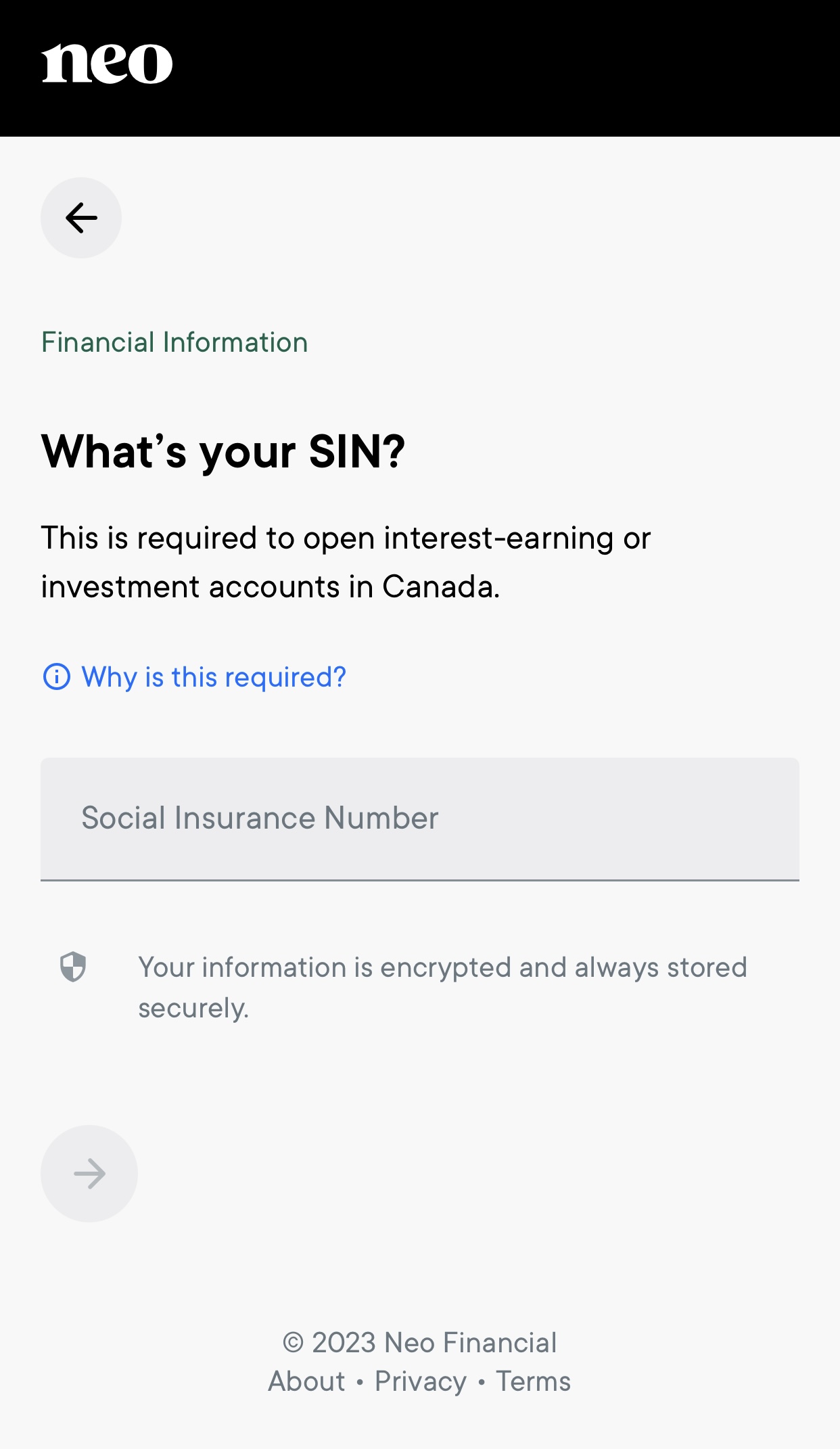Tap the forward arrow to continue
Viewport: 840px width, 1449px height.
[x=89, y=1174]
